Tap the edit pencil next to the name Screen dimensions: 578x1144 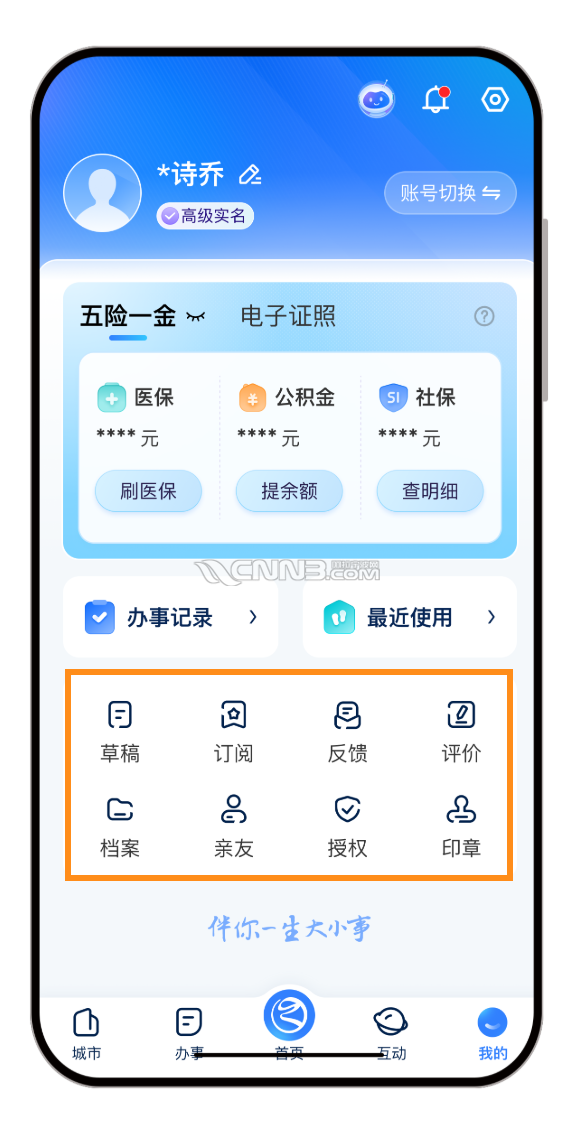pyautogui.click(x=250, y=175)
